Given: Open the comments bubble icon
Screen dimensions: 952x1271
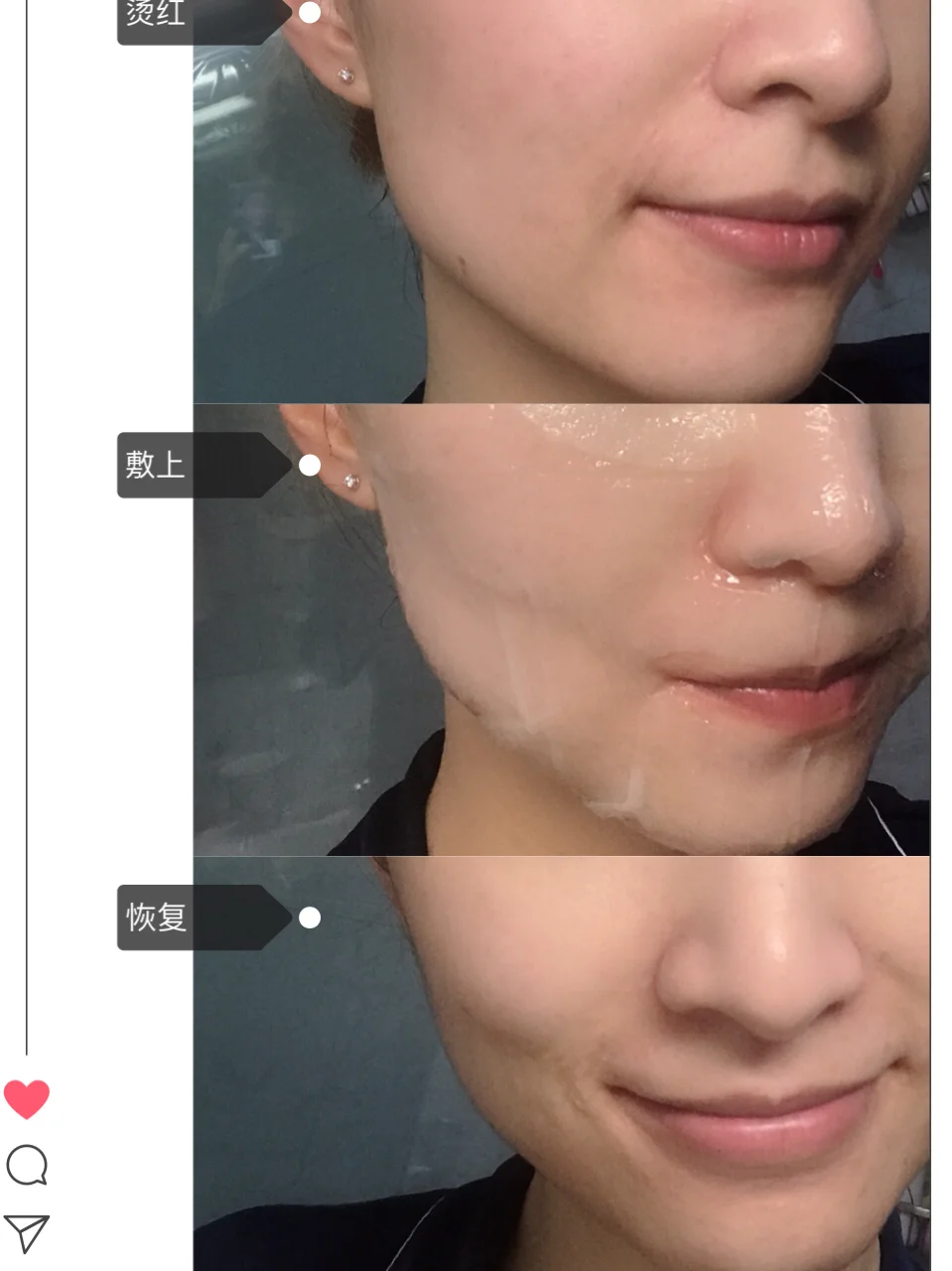Looking at the screenshot, I should pos(27,1165).
